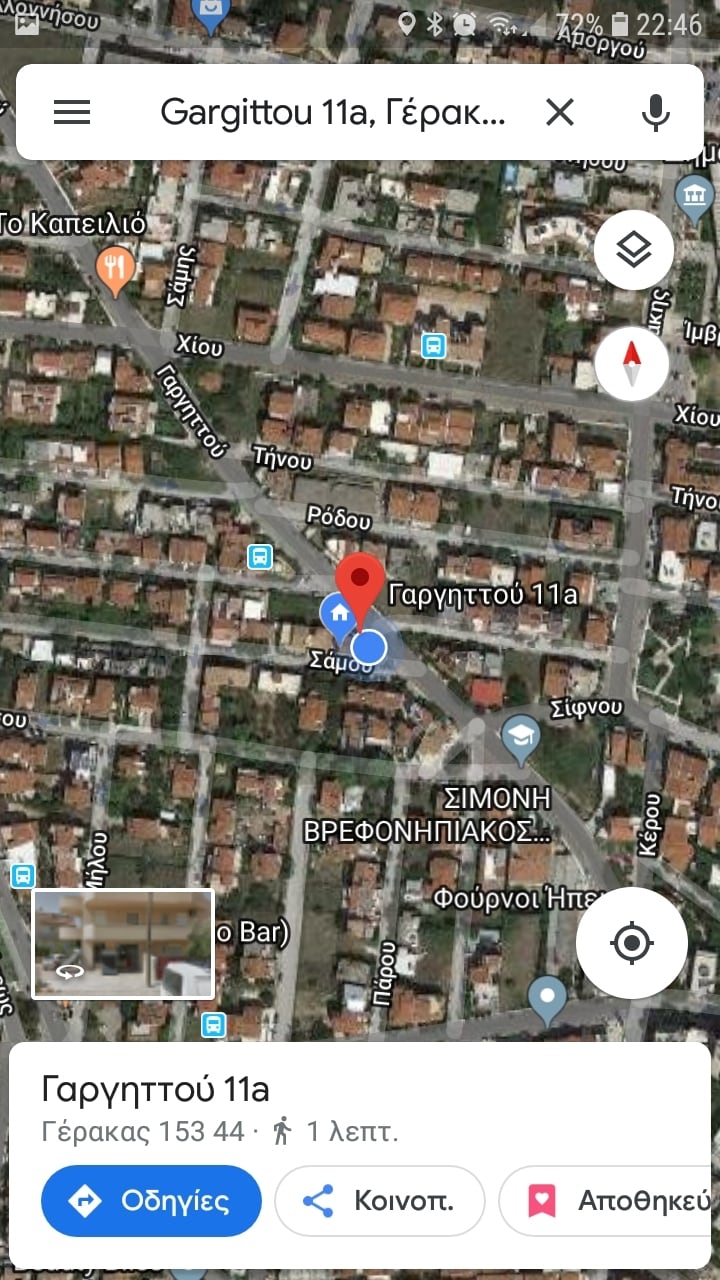Screen dimensions: 720x1280
Task: Open the hamburger menu drawer
Action: pos(72,113)
